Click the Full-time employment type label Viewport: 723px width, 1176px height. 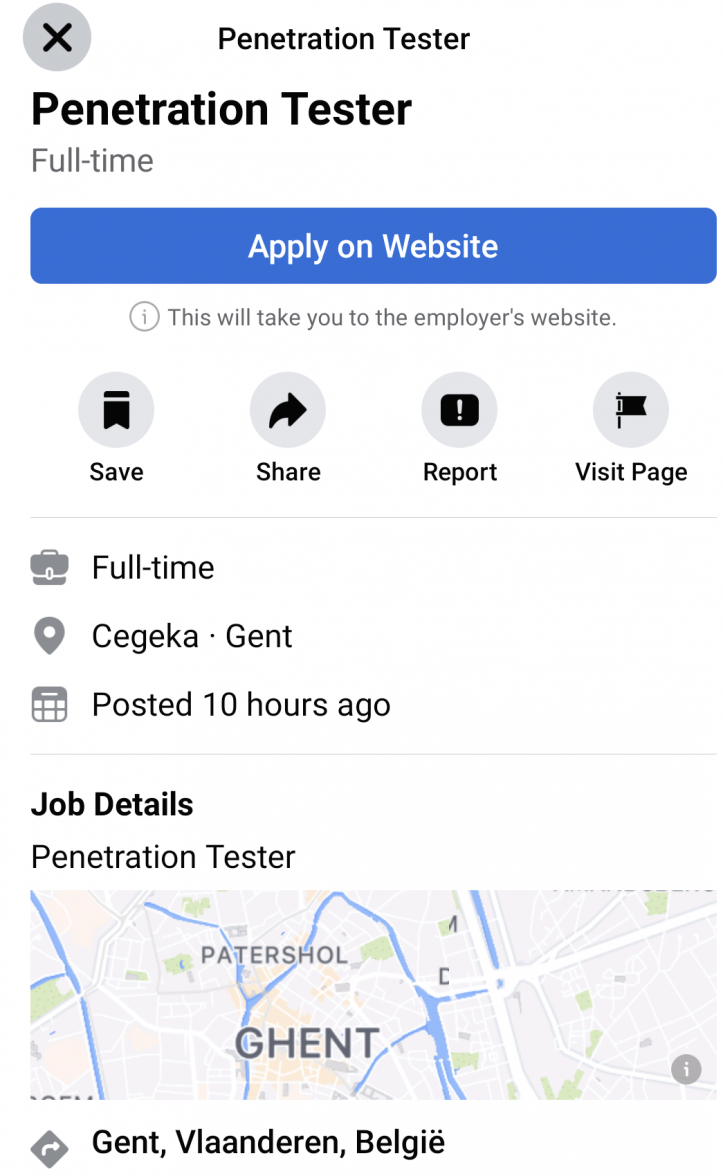pos(153,567)
